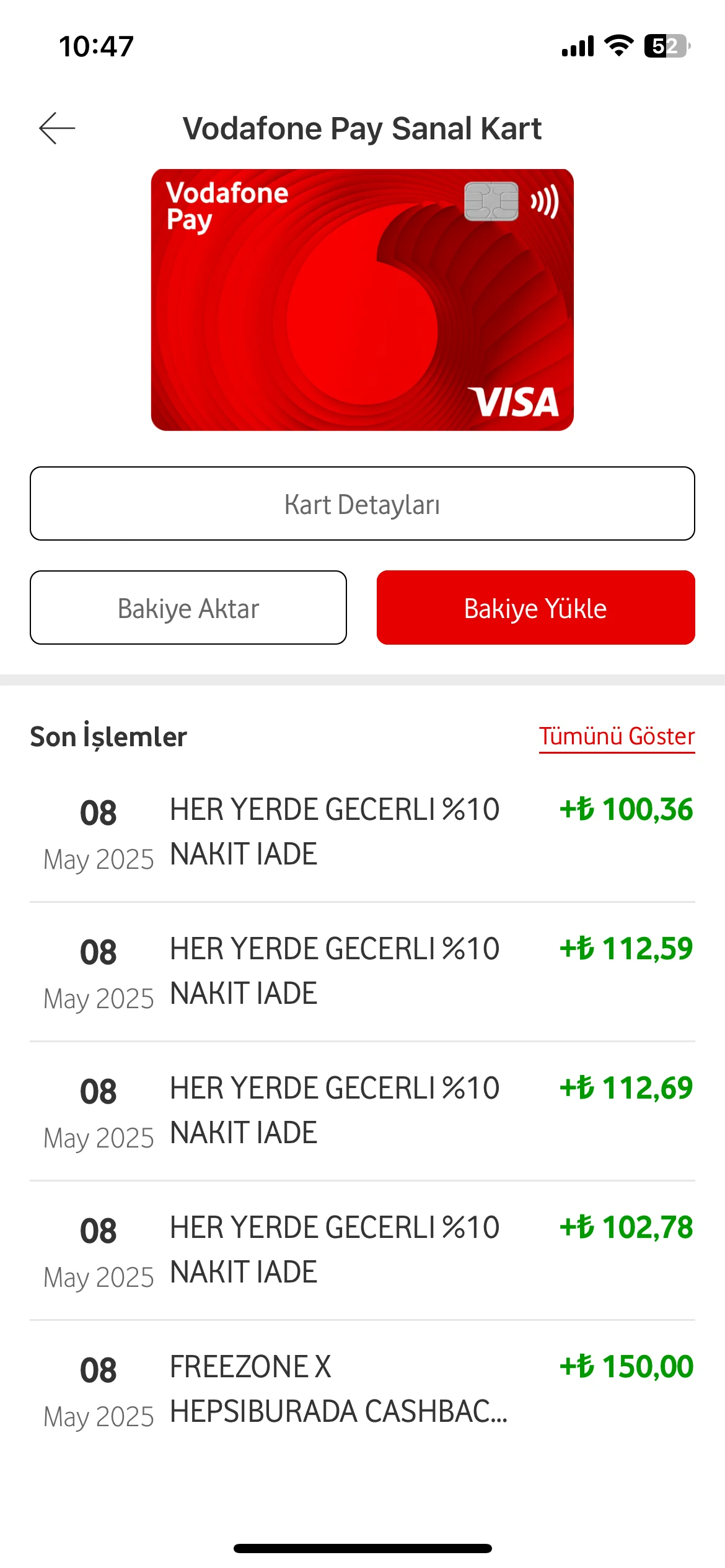This screenshot has height=1568, width=725.
Task: Open Kart Detayları
Action: coord(362,503)
